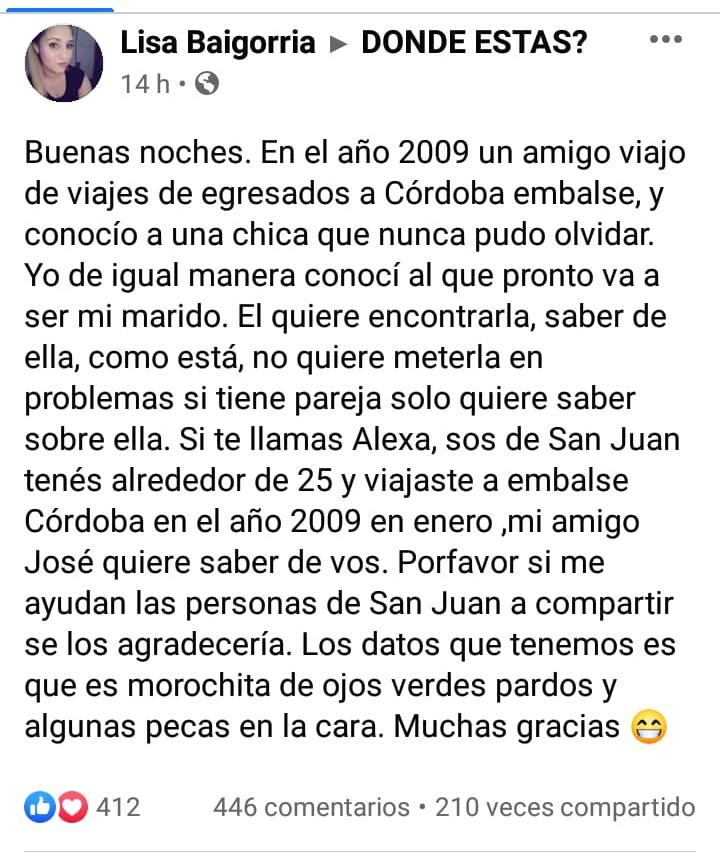This screenshot has width=720, height=856.
Task: Open Lisa Baigorria's profile name link
Action: [x=217, y=43]
